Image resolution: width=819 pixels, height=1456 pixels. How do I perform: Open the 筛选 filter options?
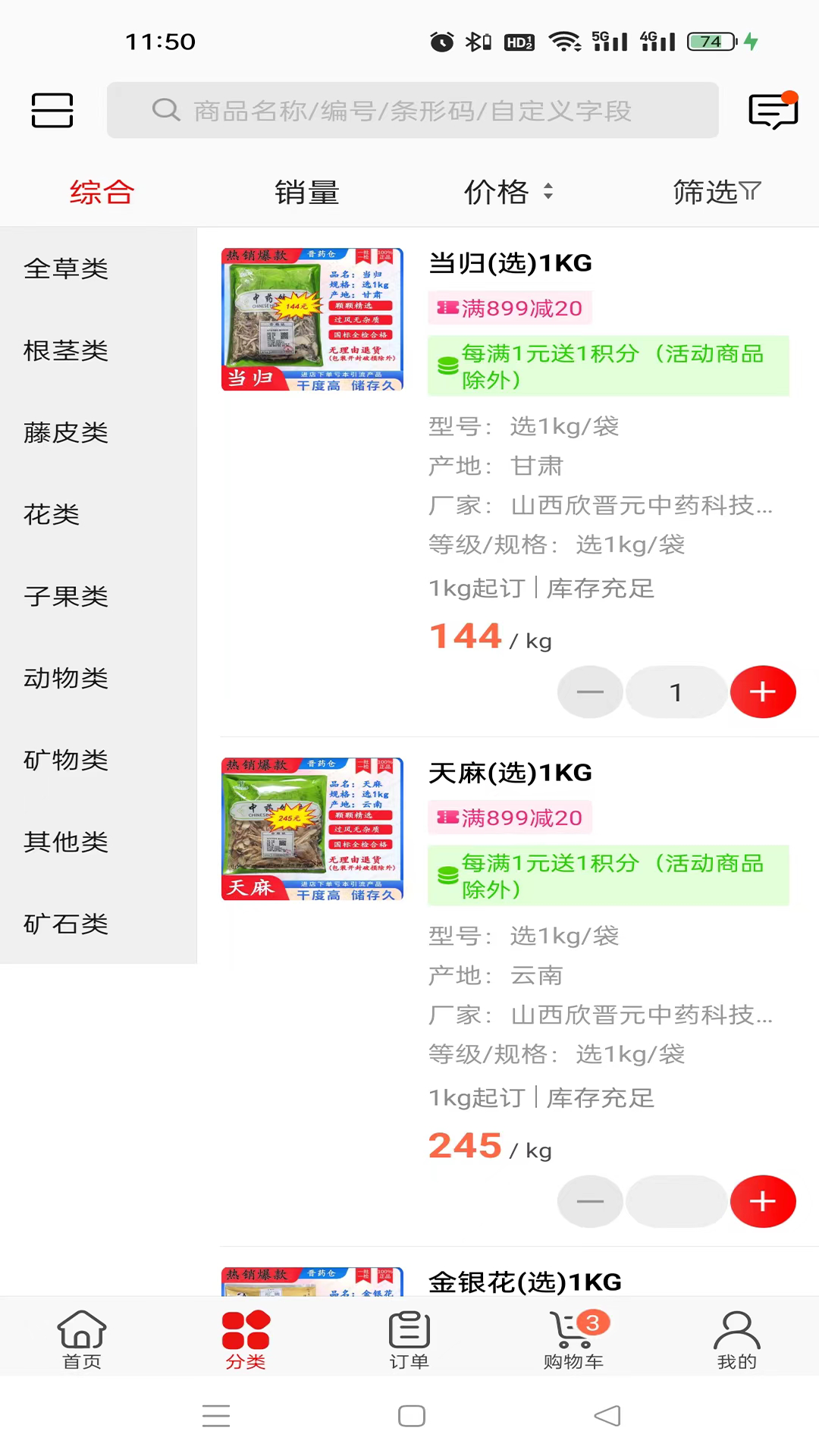click(x=716, y=193)
